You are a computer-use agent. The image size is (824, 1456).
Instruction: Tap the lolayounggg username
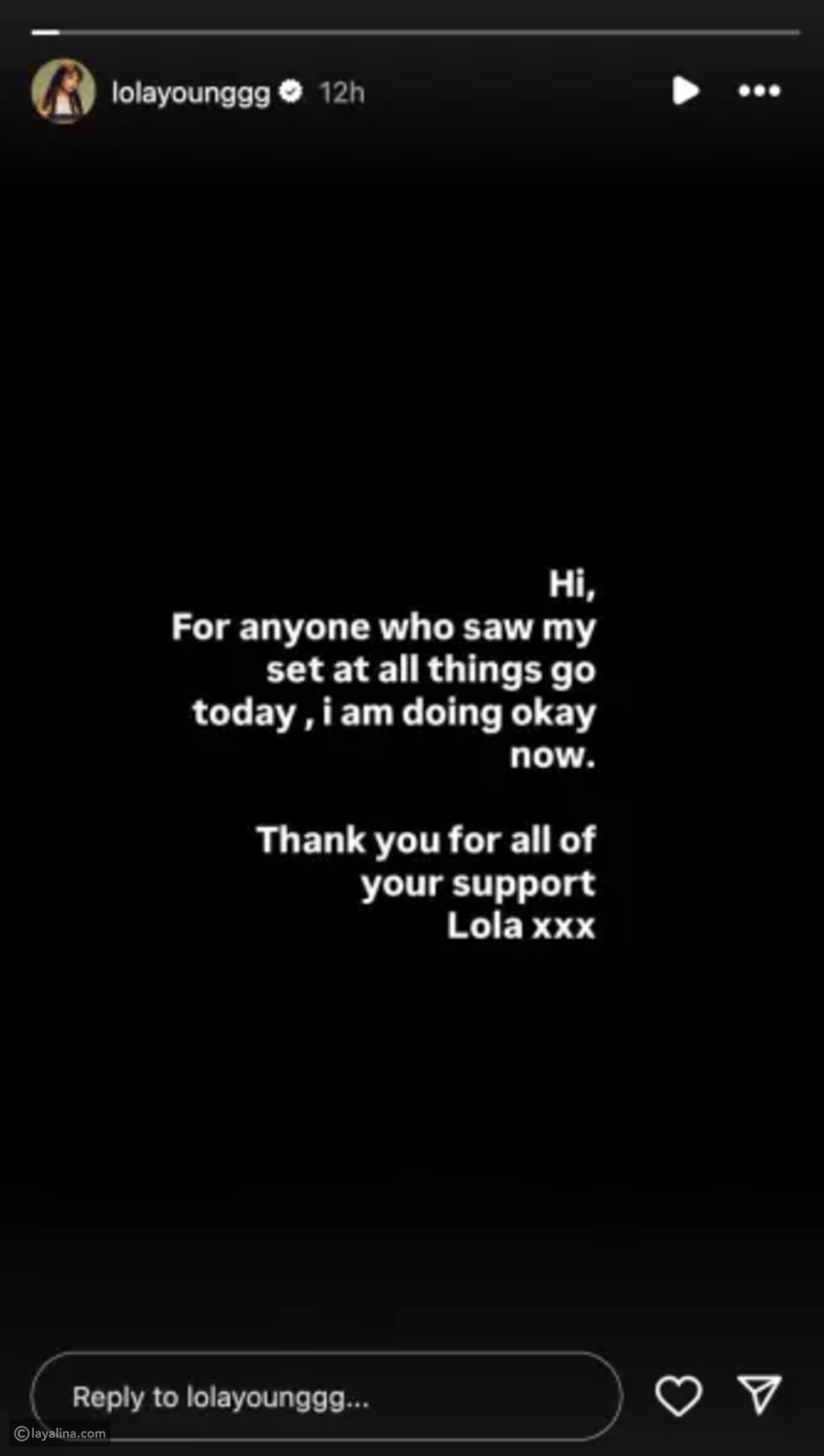[x=191, y=93]
